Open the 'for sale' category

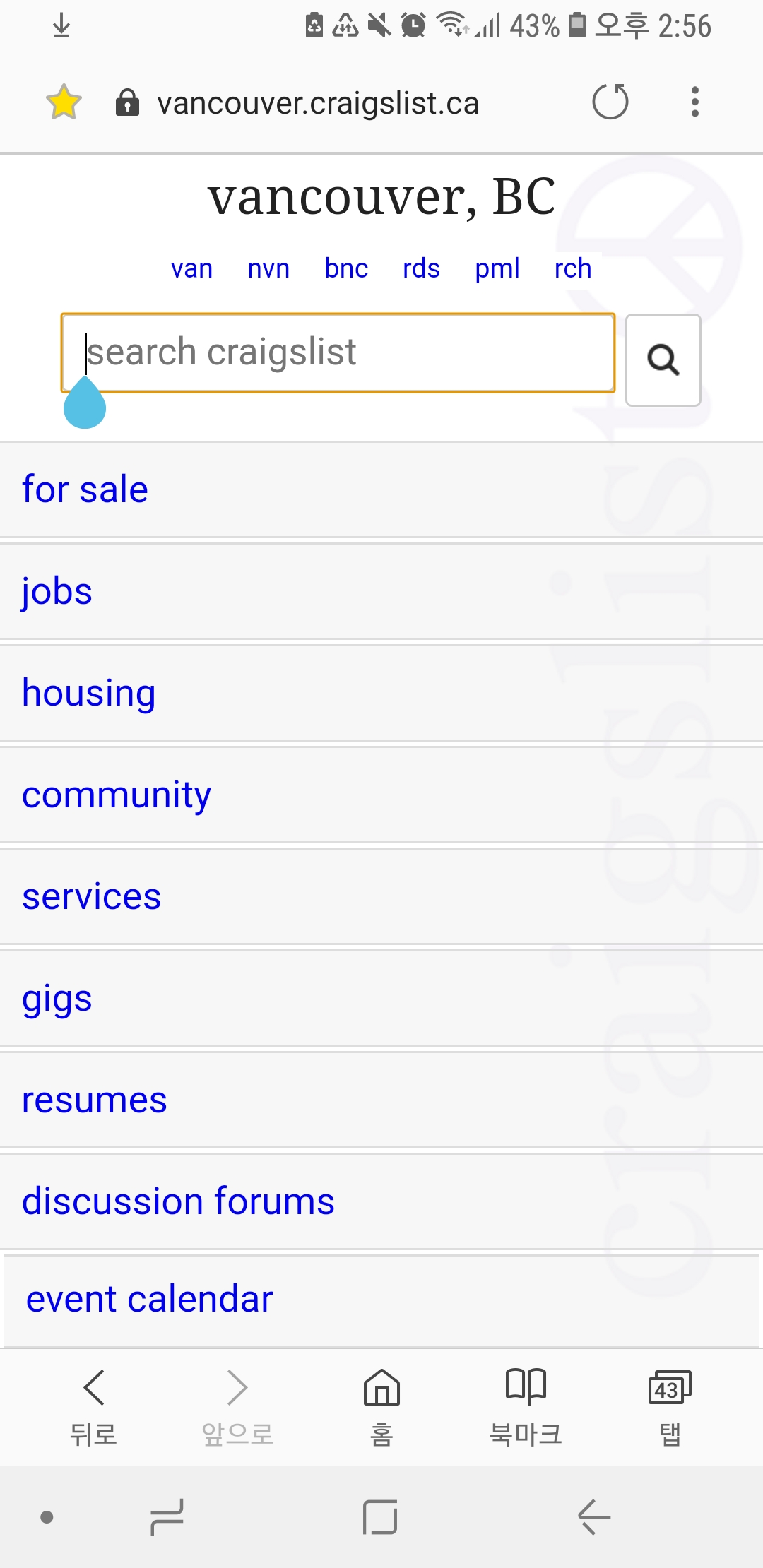point(85,489)
